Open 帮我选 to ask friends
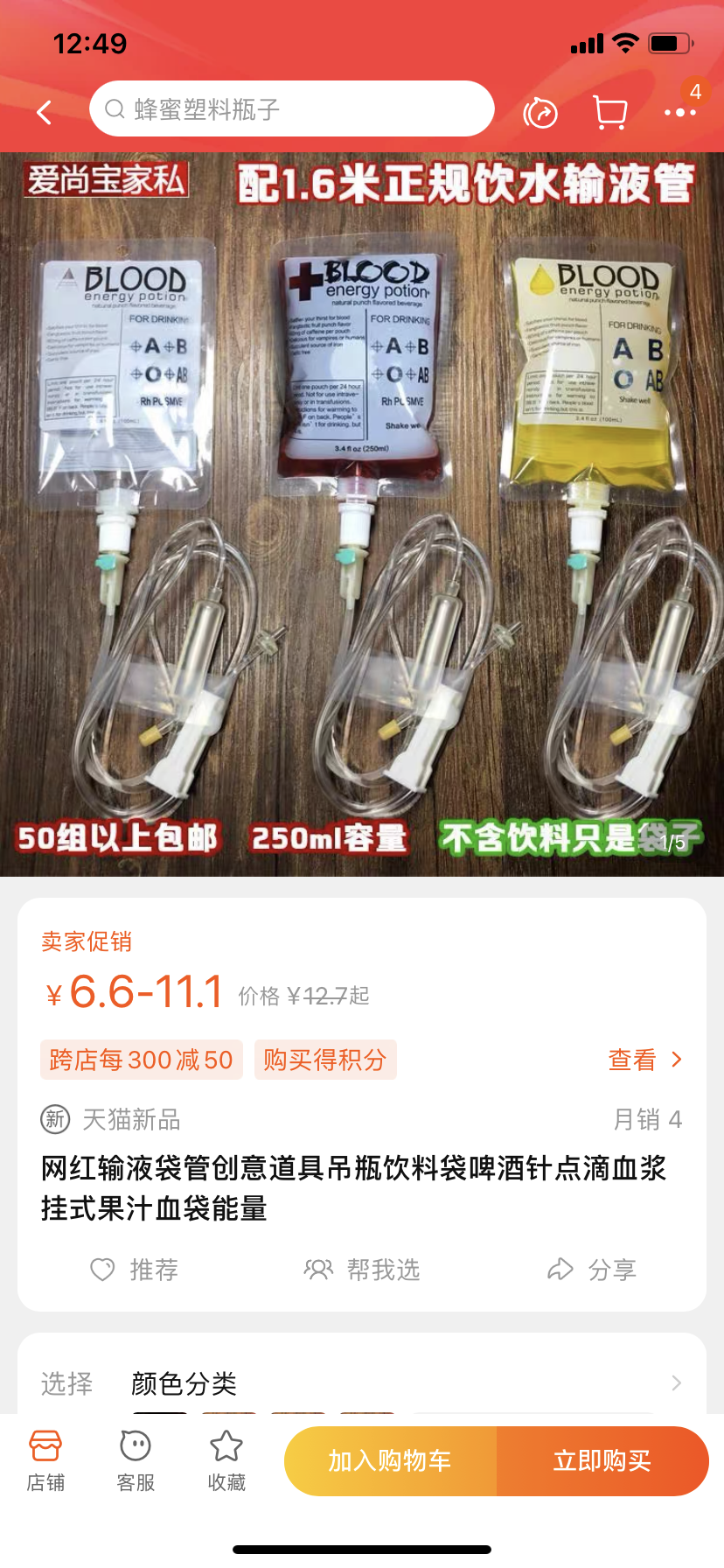Image resolution: width=724 pixels, height=1568 pixels. click(x=362, y=1270)
